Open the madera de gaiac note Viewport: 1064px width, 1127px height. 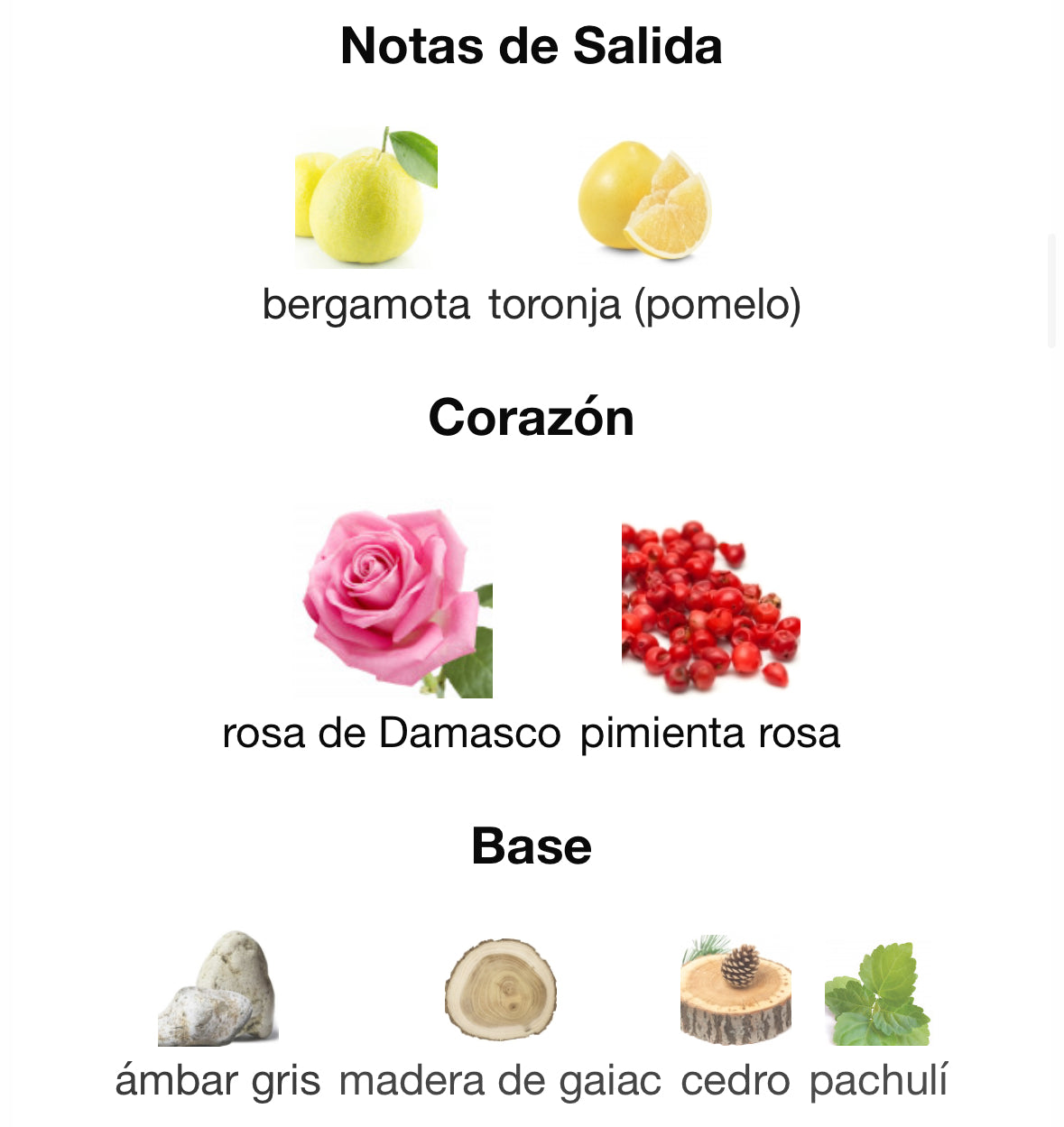(x=500, y=992)
